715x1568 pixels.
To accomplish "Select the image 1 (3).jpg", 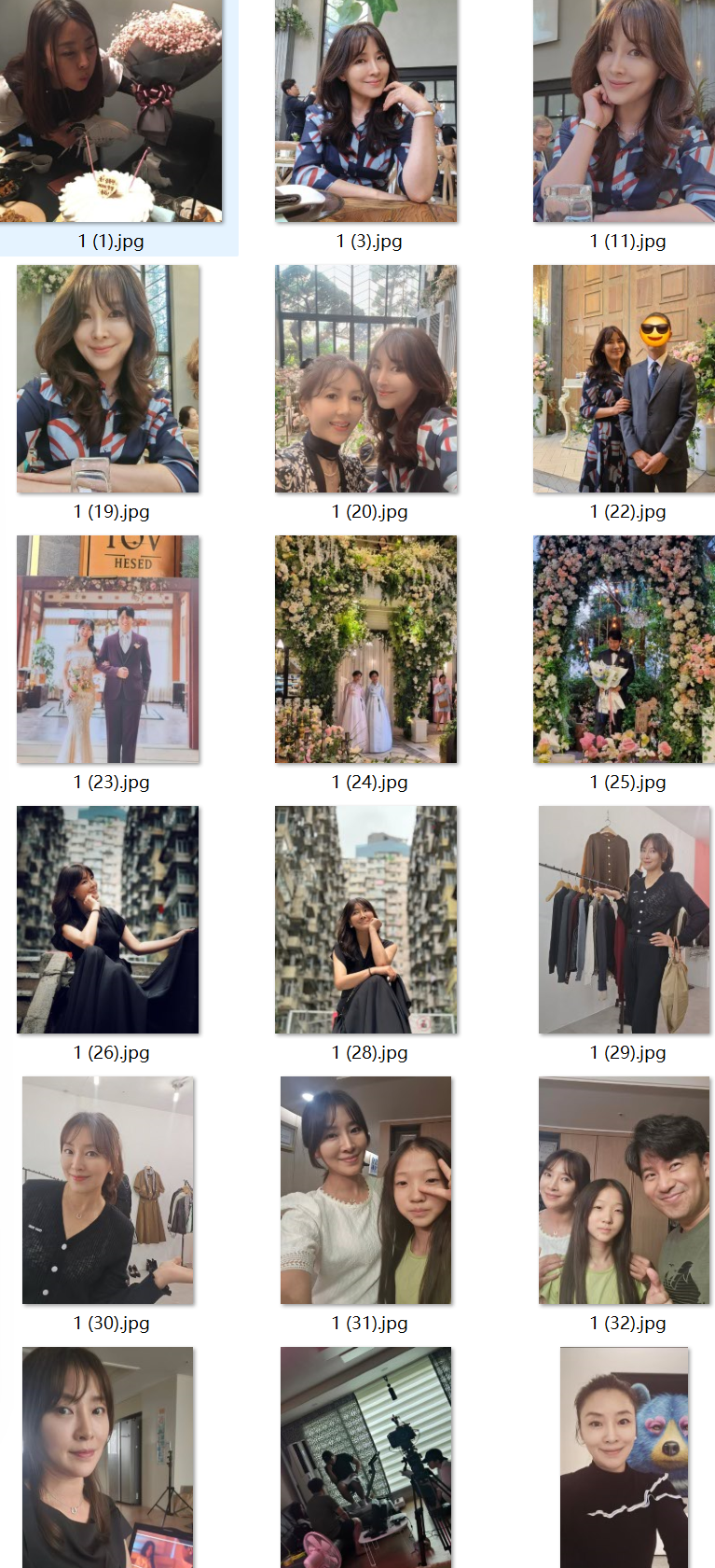I will (366, 110).
